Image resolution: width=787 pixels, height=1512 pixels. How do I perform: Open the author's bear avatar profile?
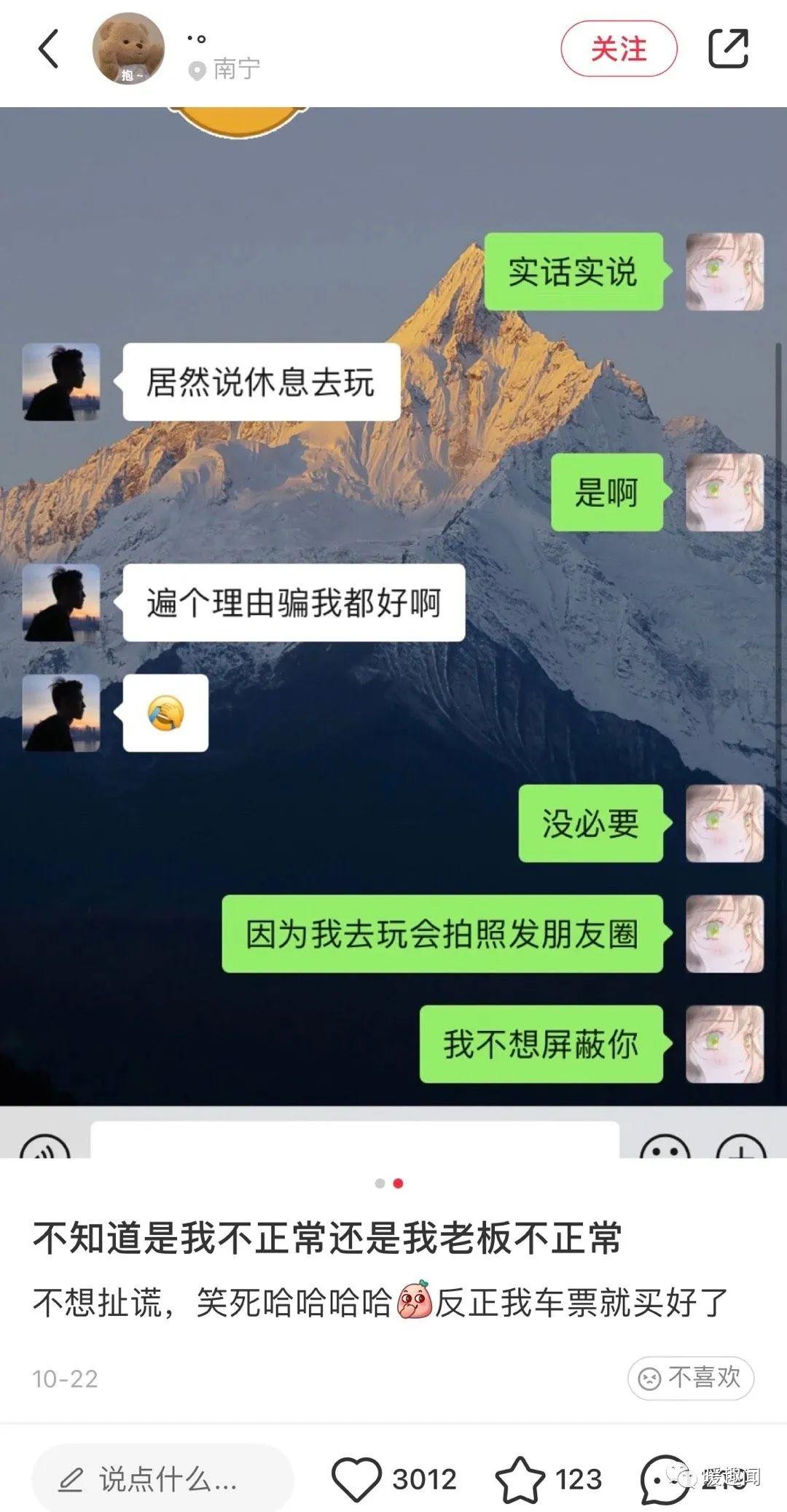(128, 49)
